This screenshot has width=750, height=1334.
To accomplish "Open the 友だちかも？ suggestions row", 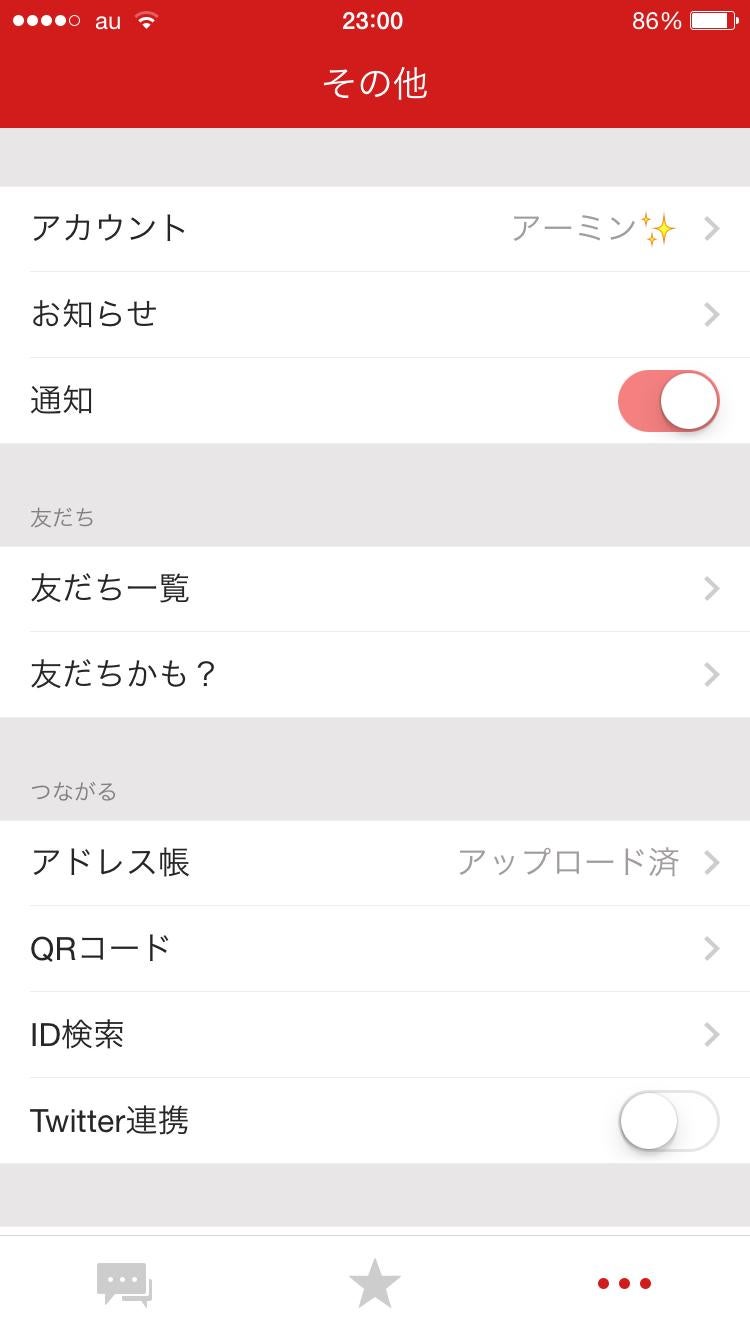I will (375, 675).
